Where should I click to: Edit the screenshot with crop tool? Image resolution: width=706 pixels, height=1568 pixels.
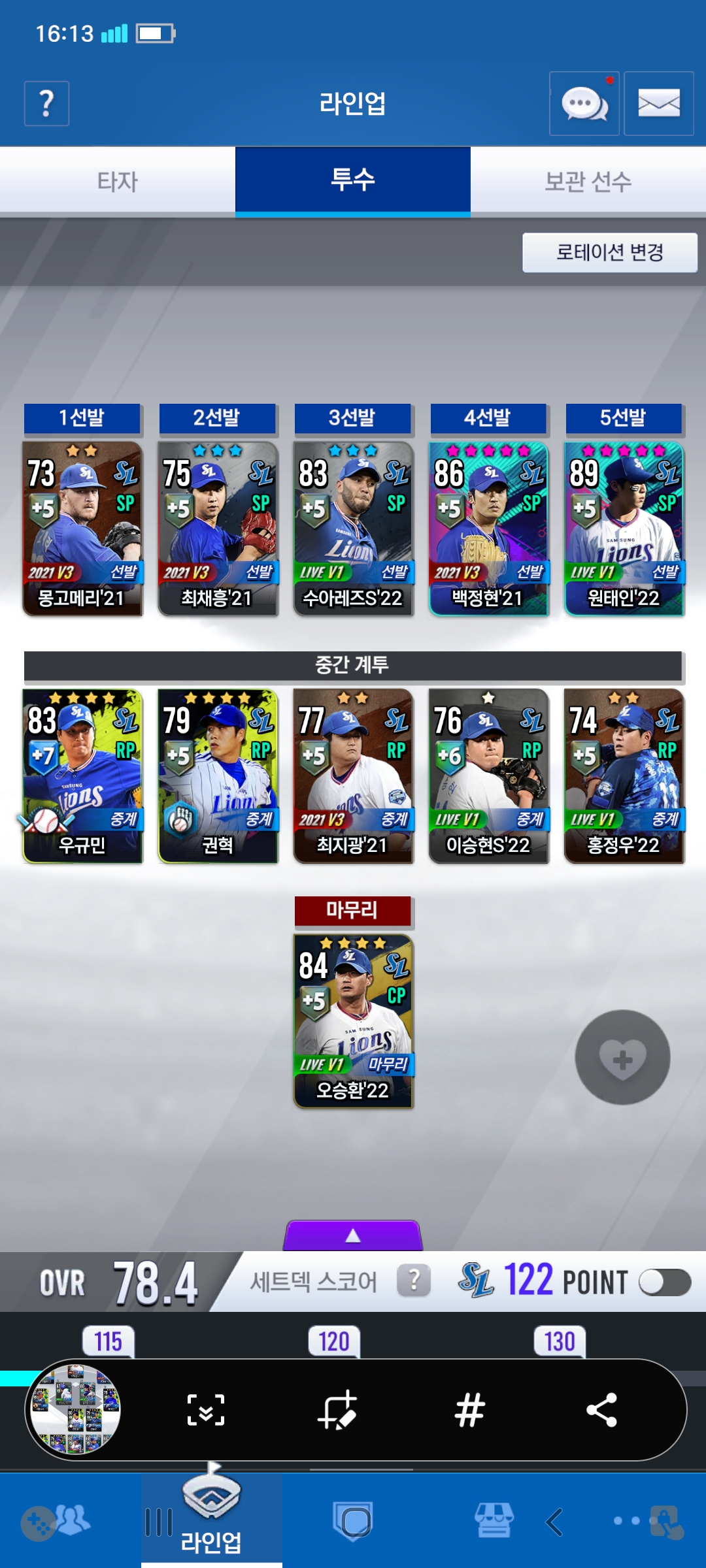pos(337,1409)
